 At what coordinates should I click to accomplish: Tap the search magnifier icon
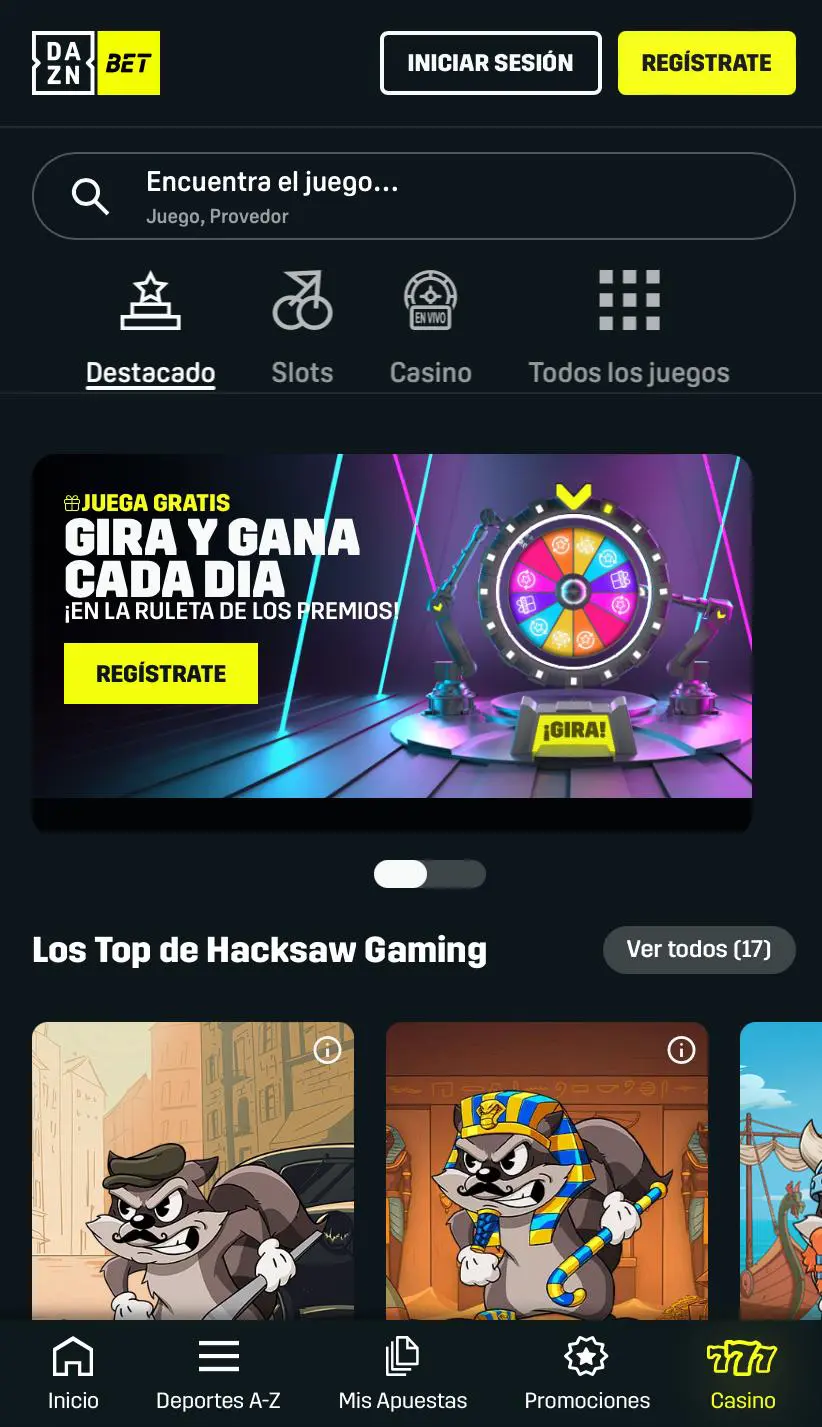pyautogui.click(x=90, y=196)
